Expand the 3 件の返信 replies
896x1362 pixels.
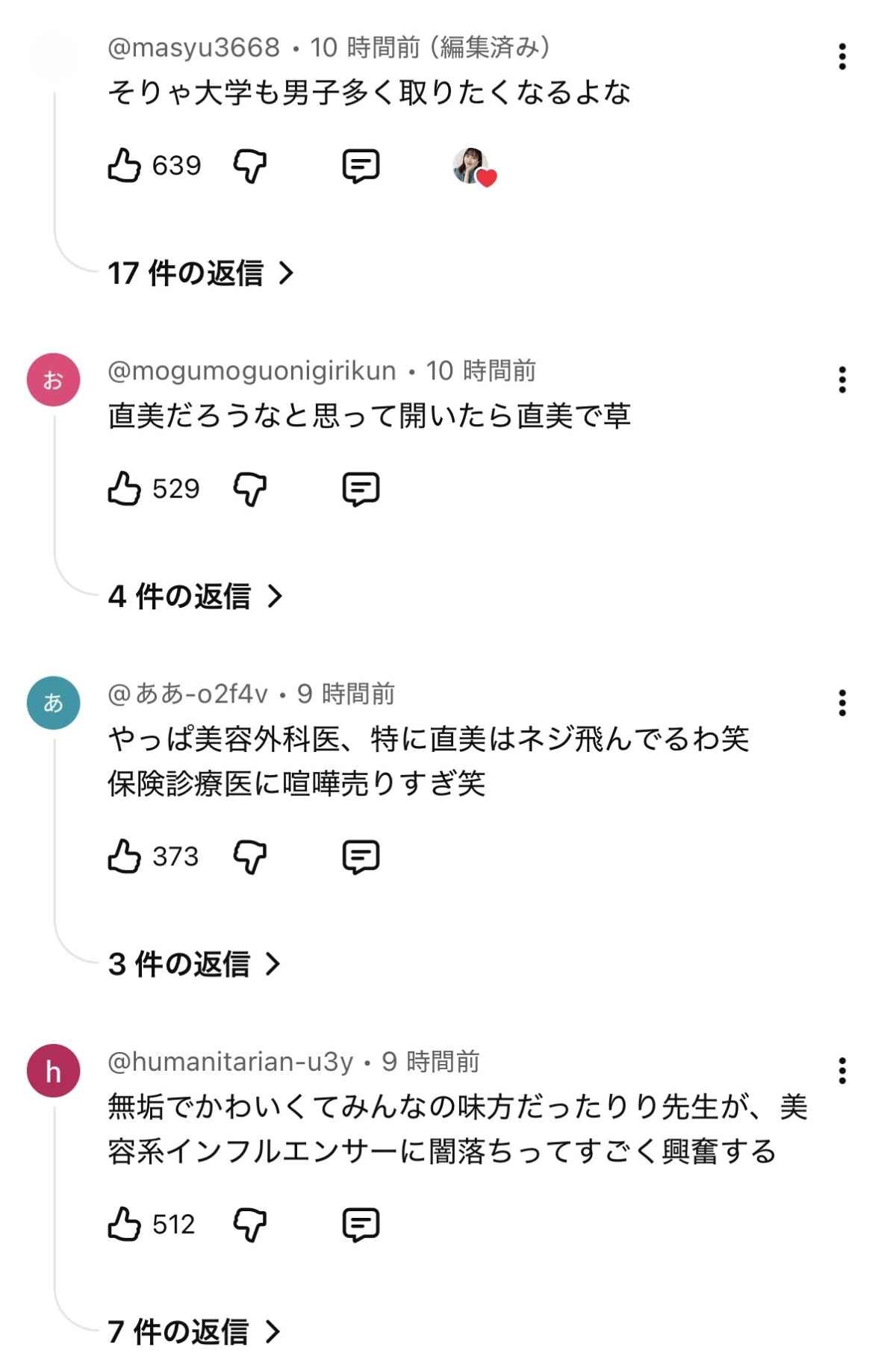click(x=193, y=964)
